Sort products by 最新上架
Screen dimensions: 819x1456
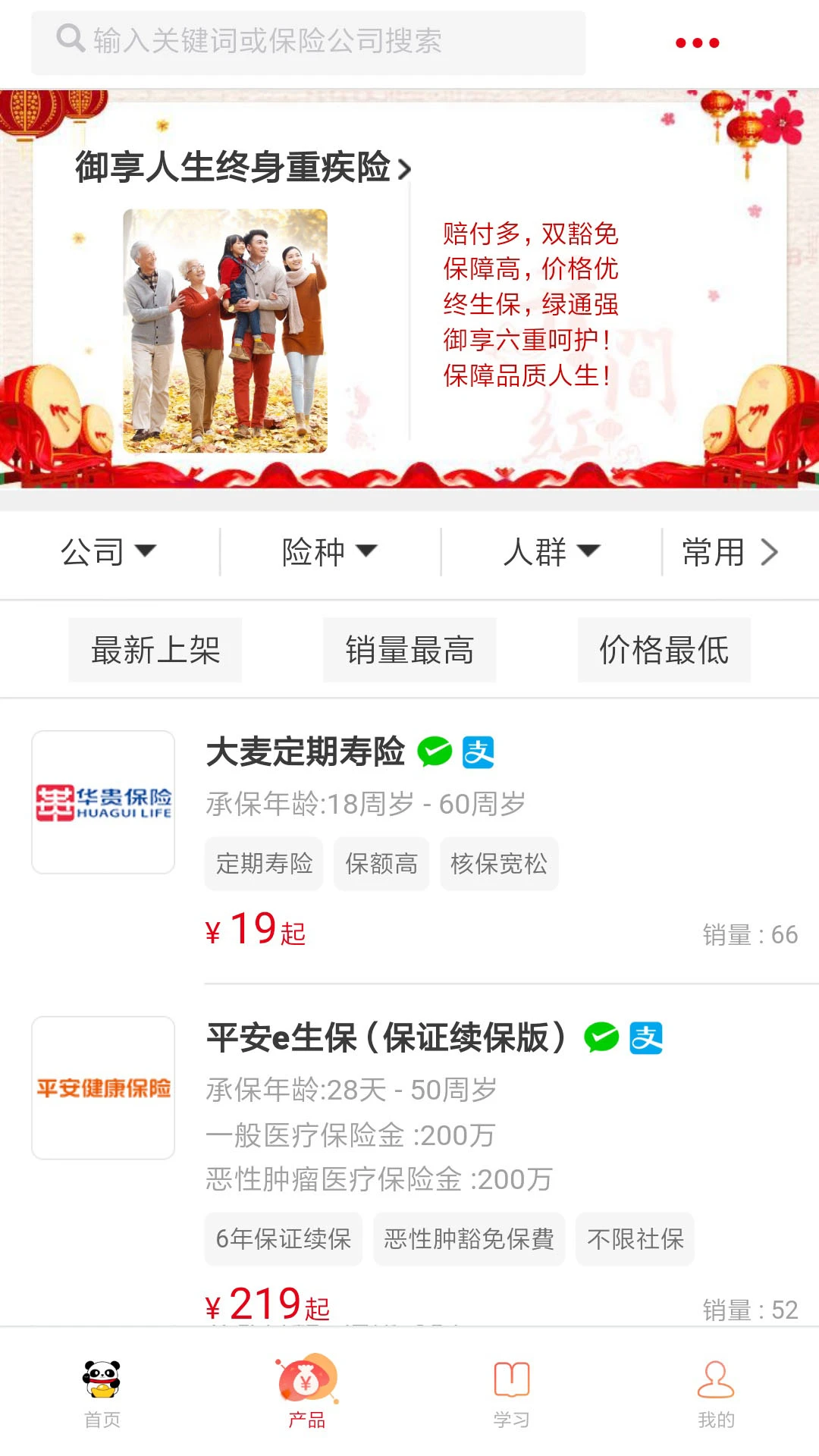click(x=155, y=650)
